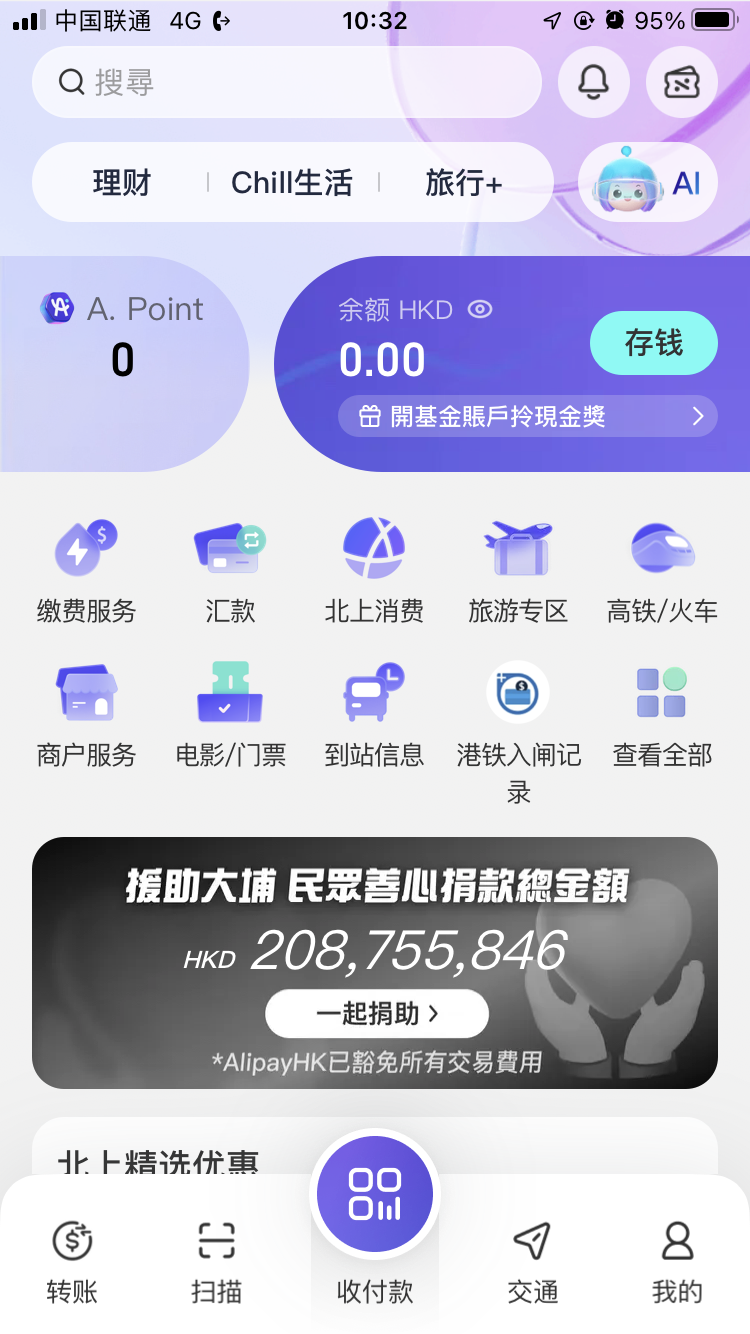Open the 繳費服務 (bill payment) service icon
The width and height of the screenshot is (750, 1334).
[86, 565]
